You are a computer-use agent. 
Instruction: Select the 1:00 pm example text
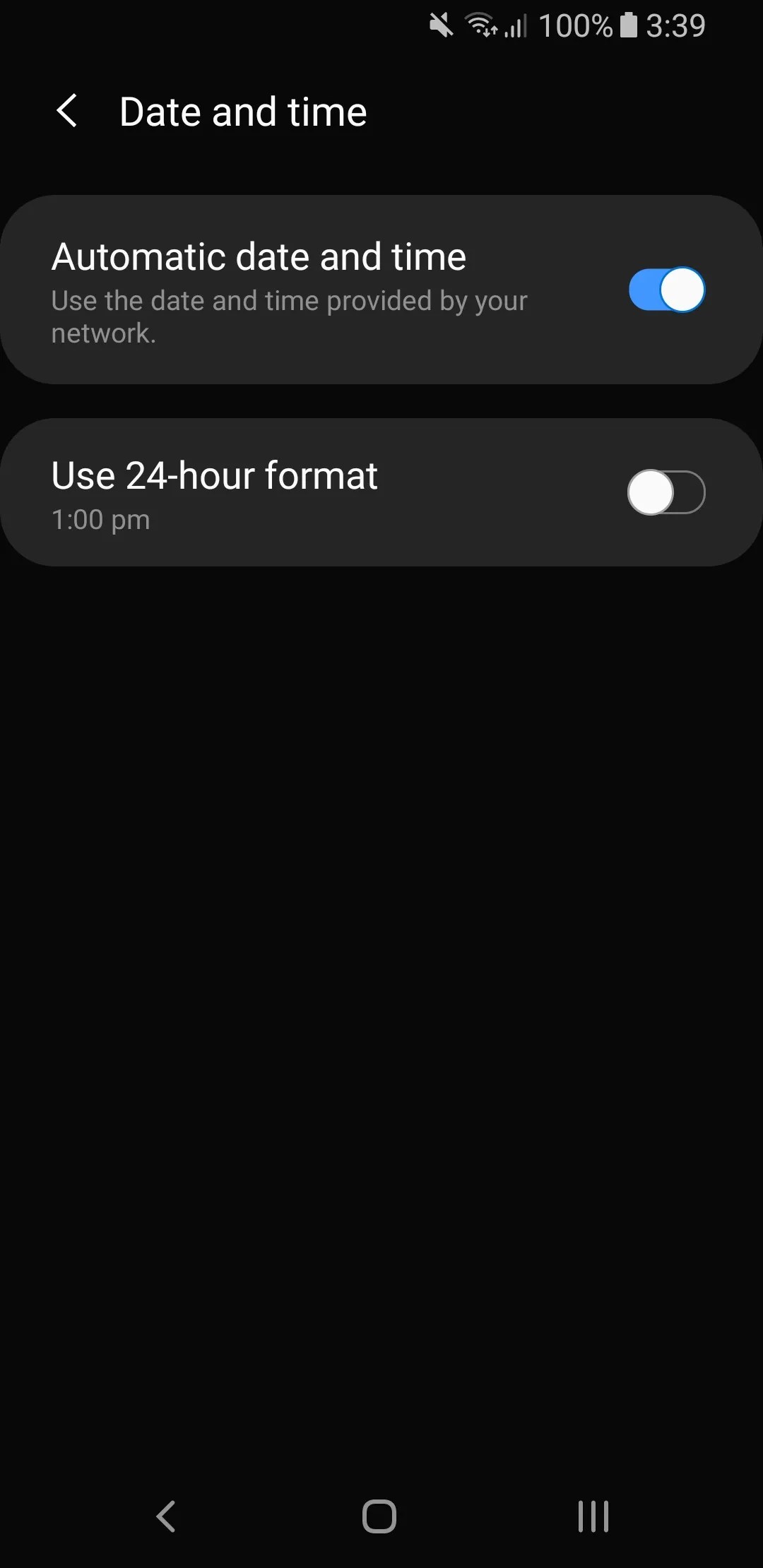(100, 519)
